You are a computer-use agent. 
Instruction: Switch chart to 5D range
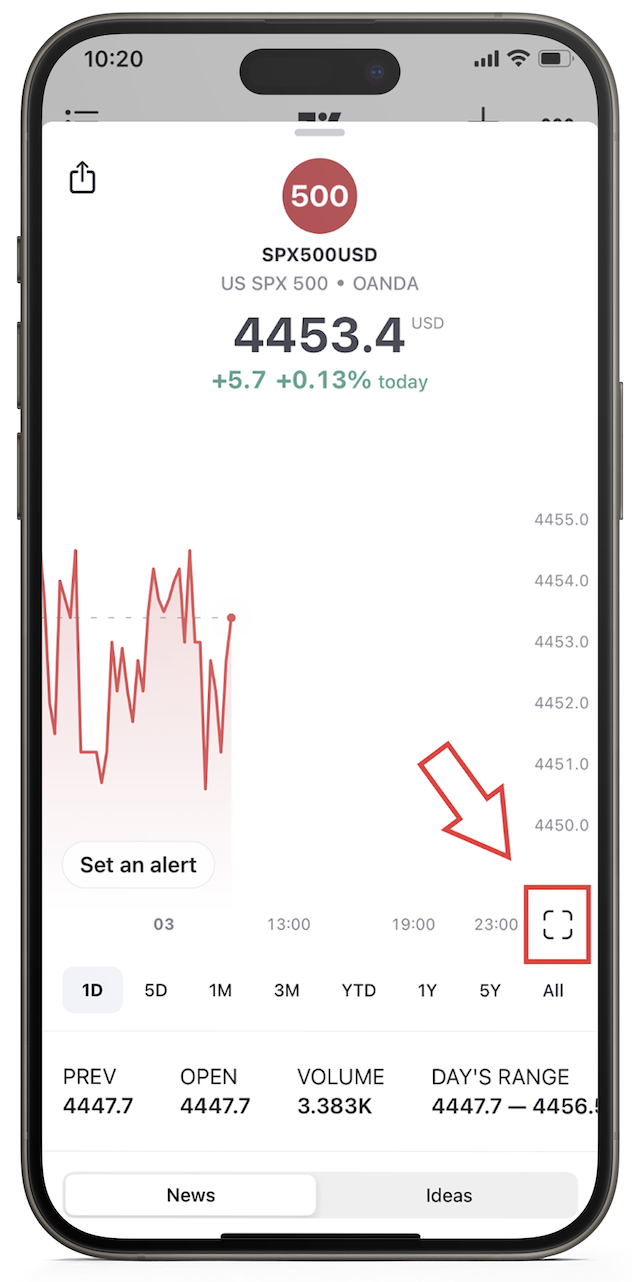point(156,990)
